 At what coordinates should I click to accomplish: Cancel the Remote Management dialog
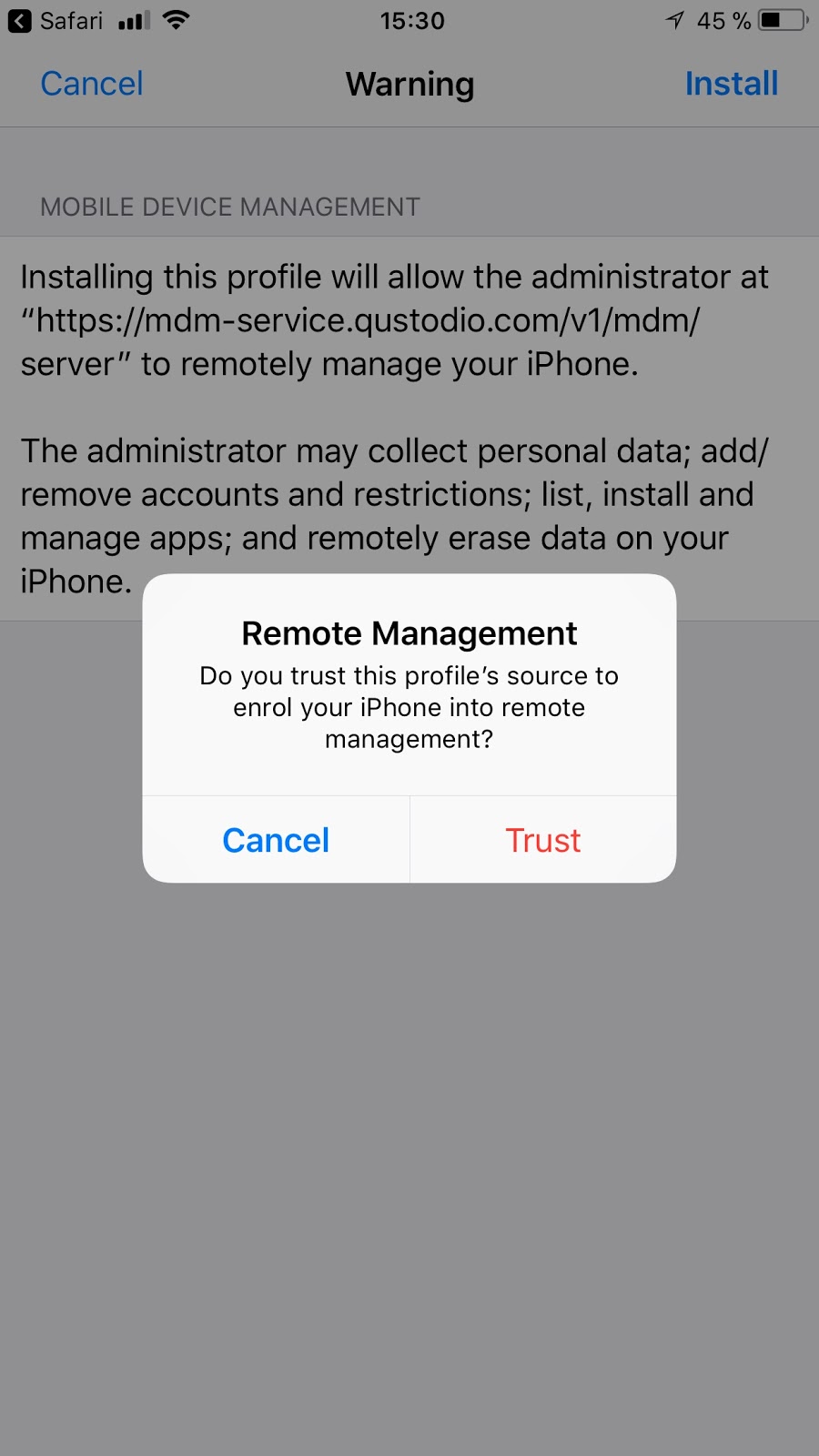(276, 840)
